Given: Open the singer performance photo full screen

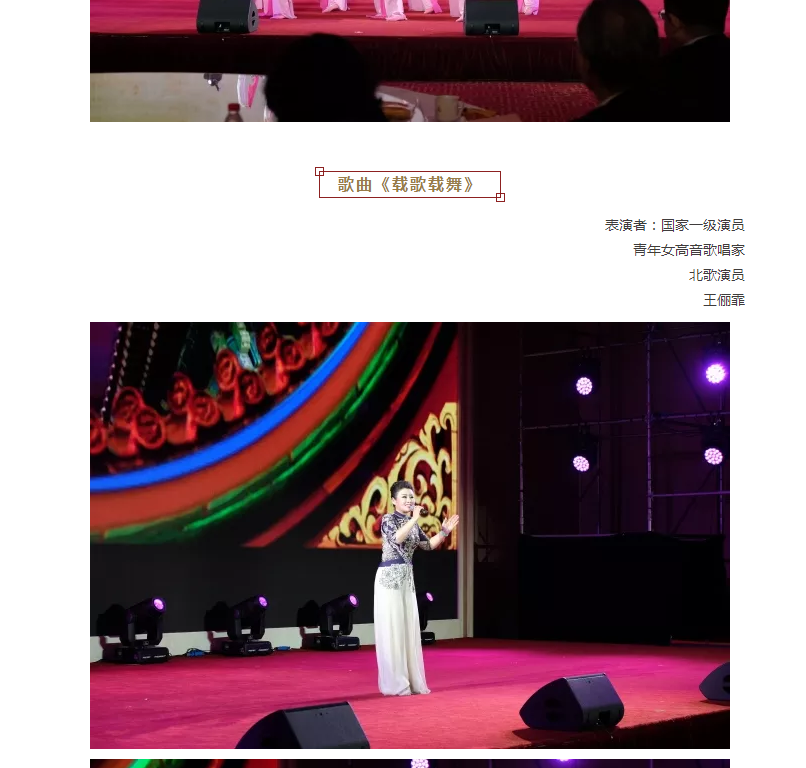Looking at the screenshot, I should point(410,535).
